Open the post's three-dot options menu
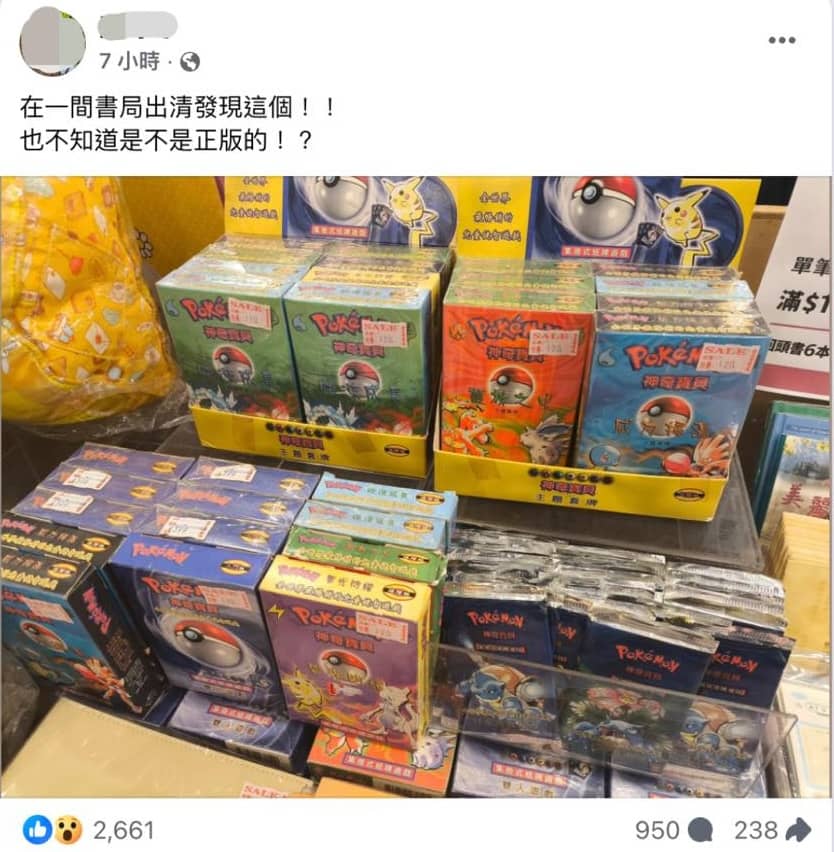This screenshot has width=834, height=852. click(x=781, y=40)
